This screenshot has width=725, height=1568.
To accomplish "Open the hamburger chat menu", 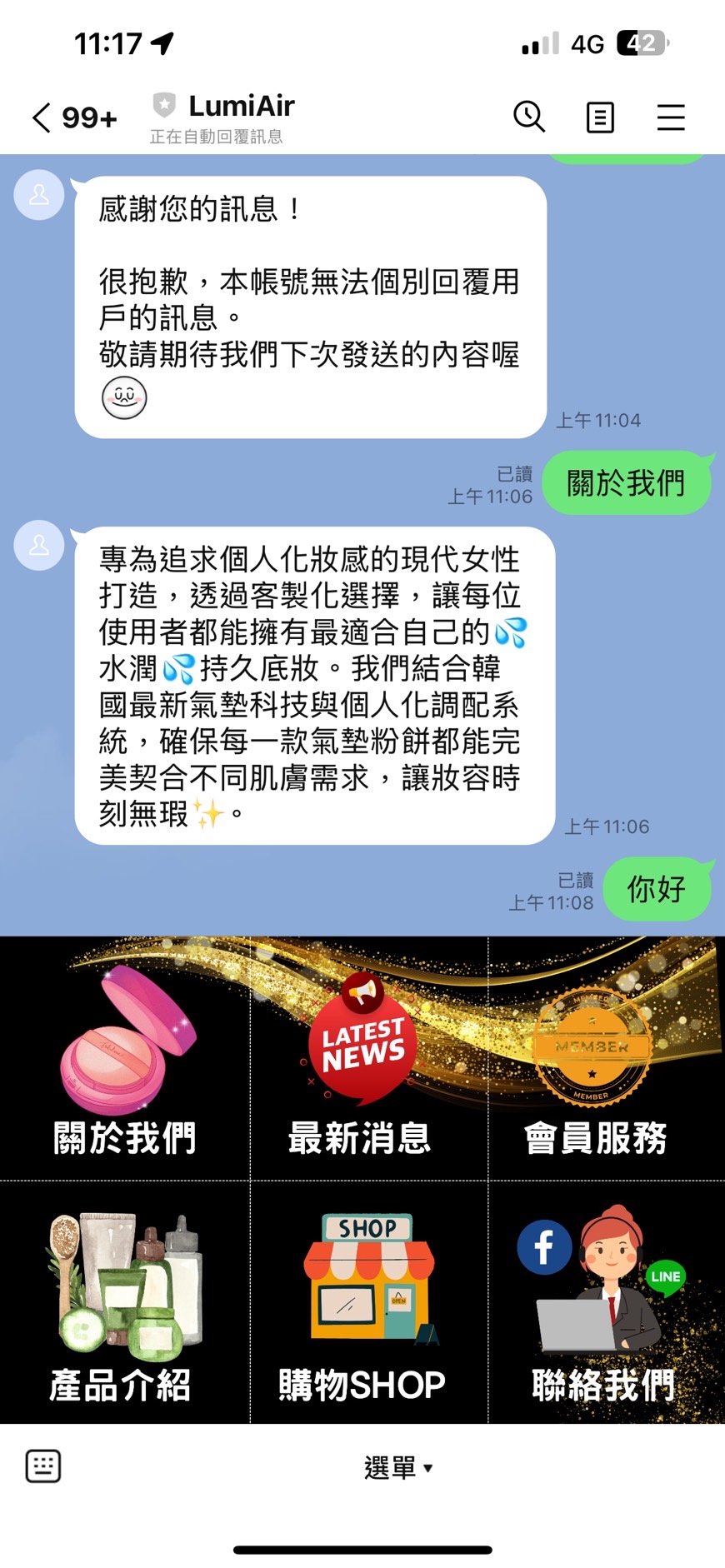I will click(670, 117).
